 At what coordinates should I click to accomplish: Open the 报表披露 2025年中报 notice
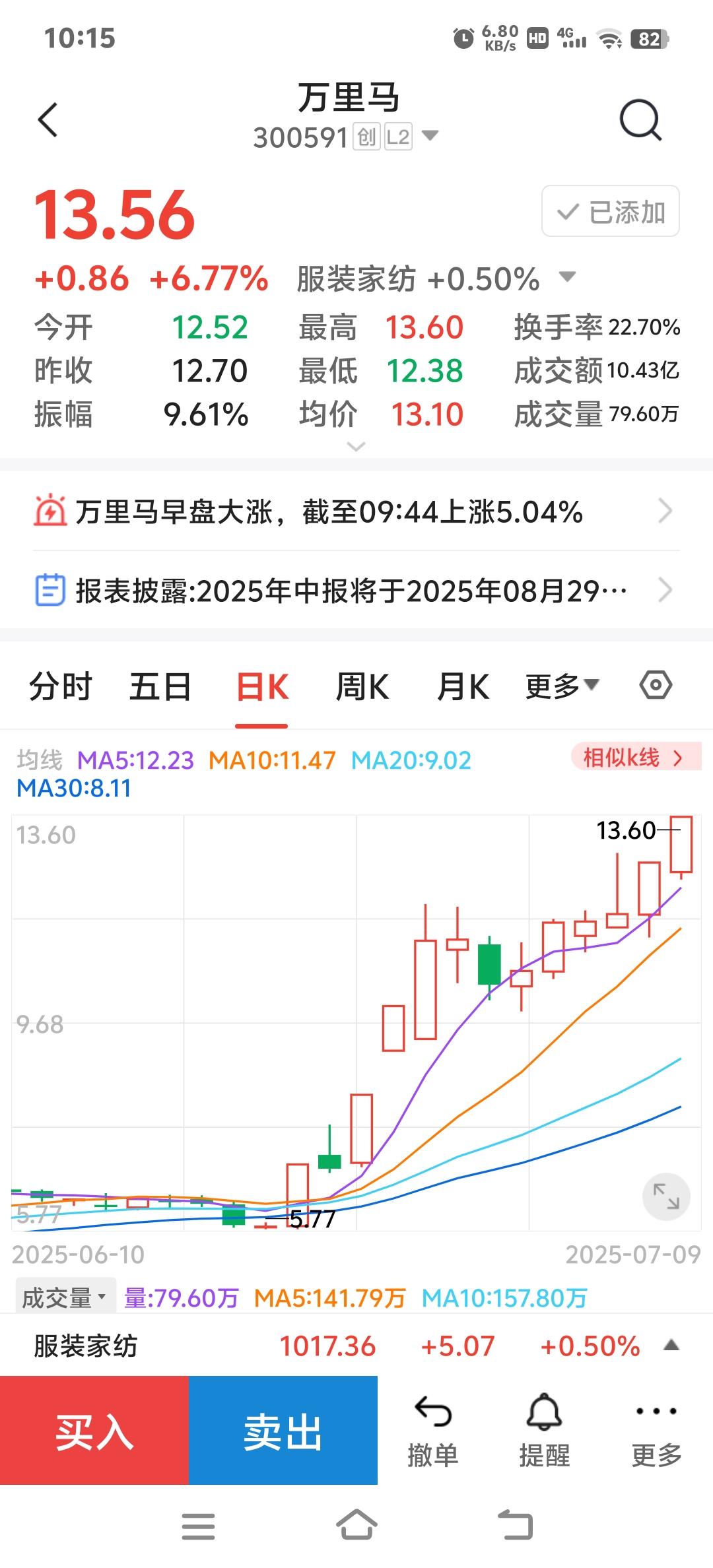[x=356, y=590]
